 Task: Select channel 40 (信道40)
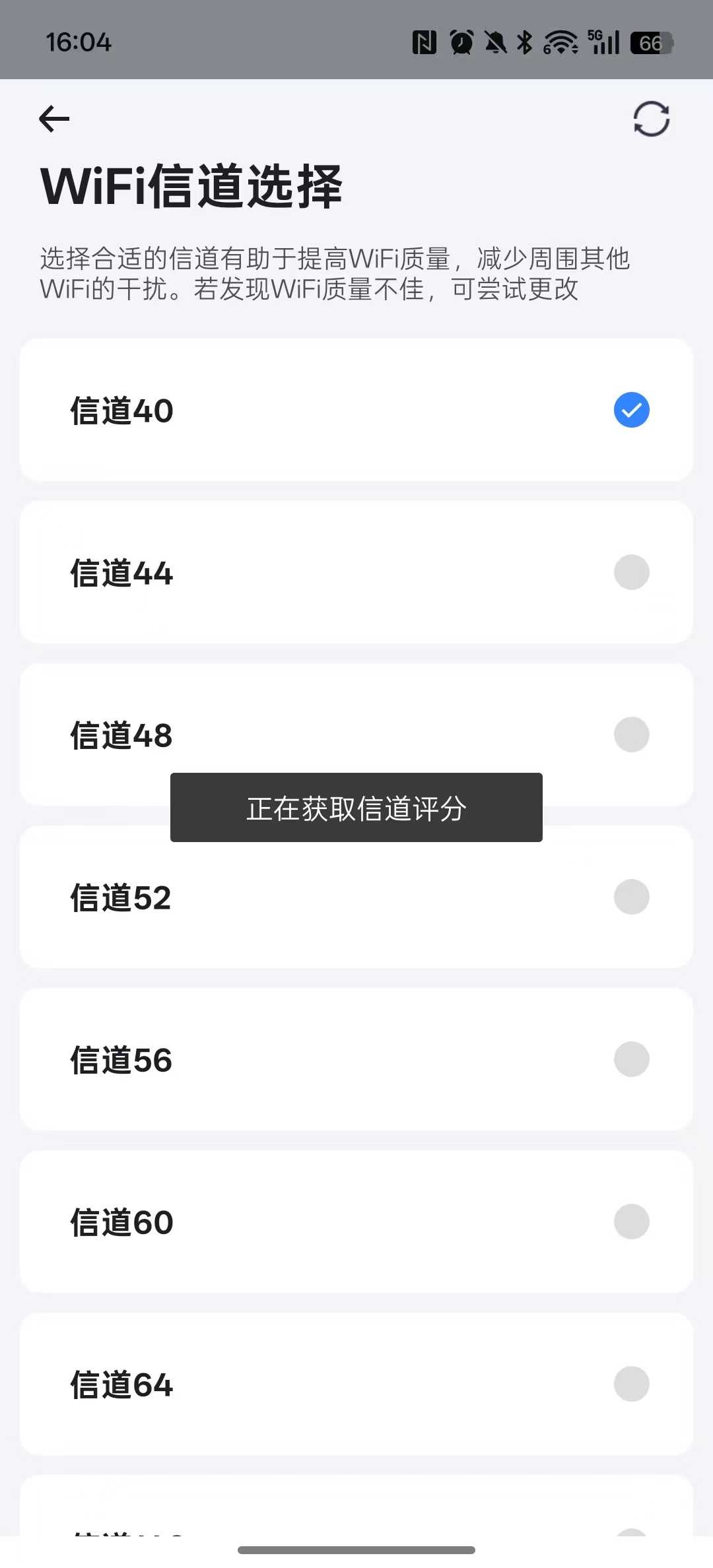tap(356, 410)
